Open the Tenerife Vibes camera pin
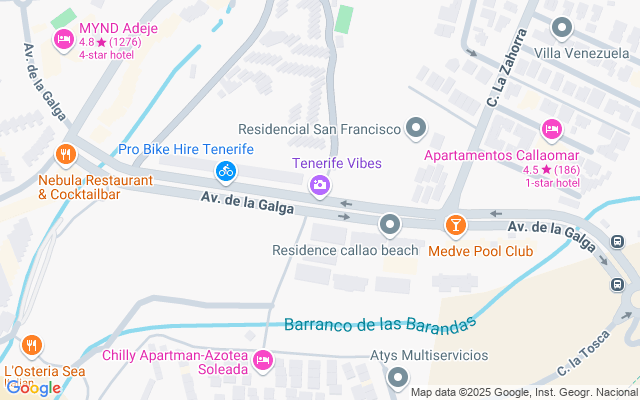The image size is (640, 400). [320, 184]
